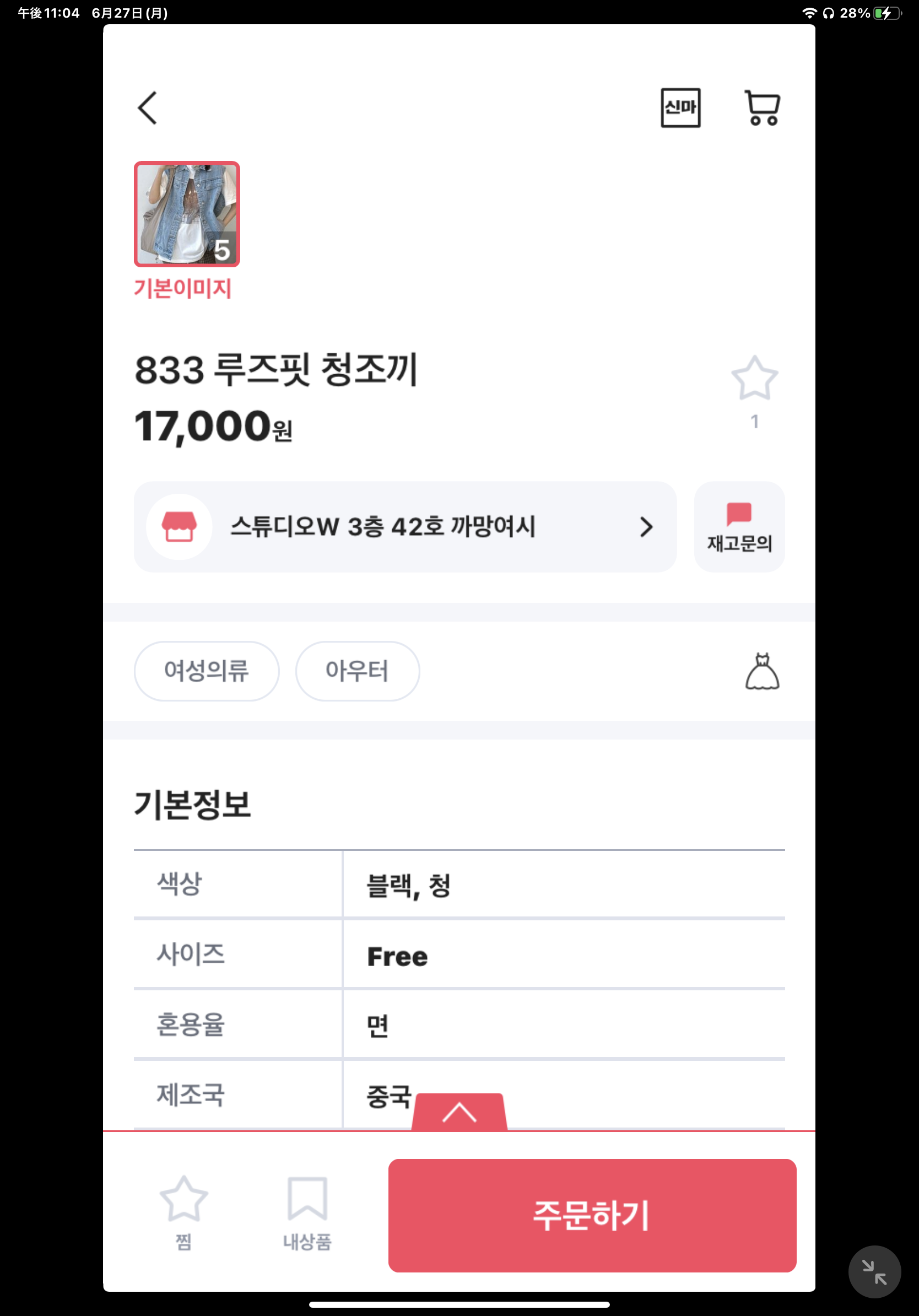Screen dimensions: 919x1316
Task: Tap 내상품 bookmark in the bottom bar
Action: (307, 1212)
